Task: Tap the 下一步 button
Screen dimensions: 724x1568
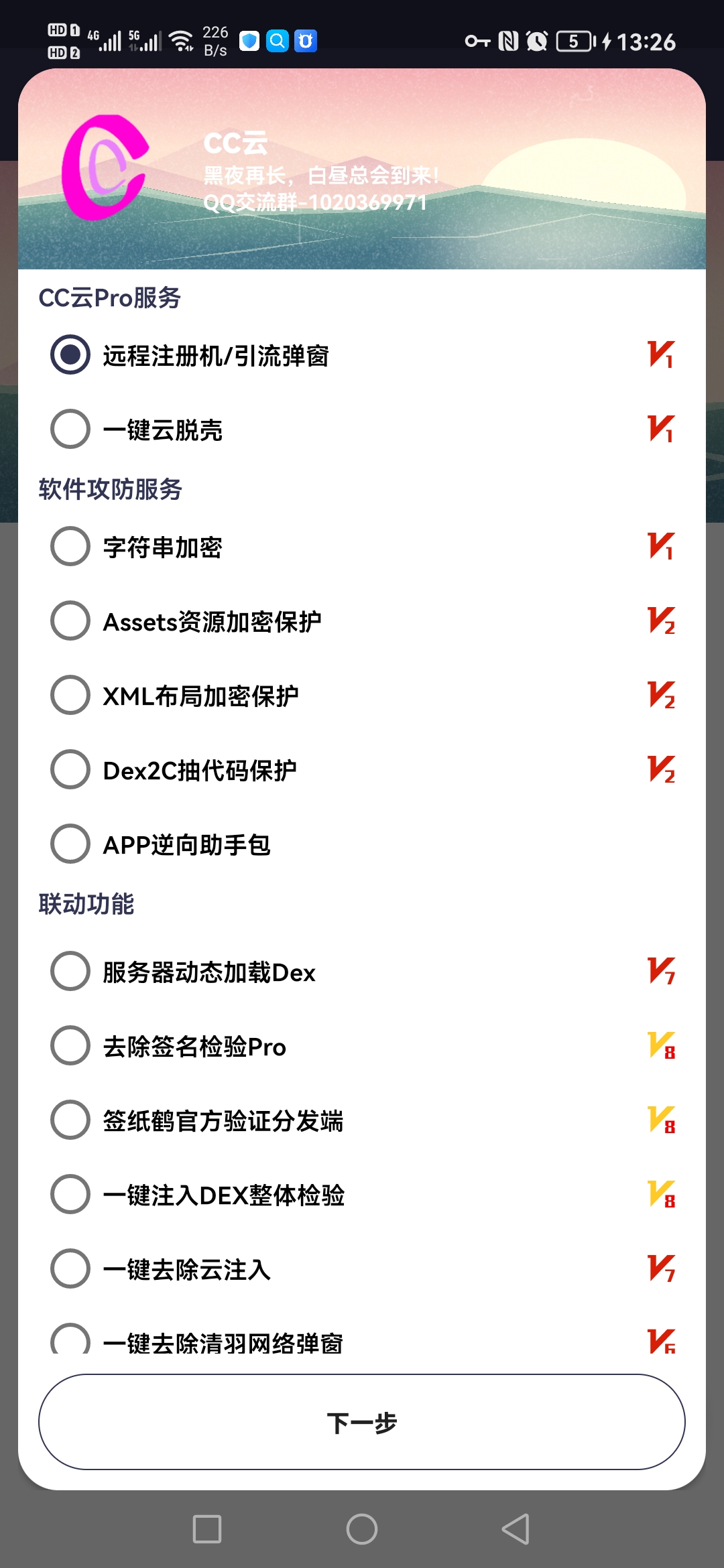Action: tap(362, 1422)
